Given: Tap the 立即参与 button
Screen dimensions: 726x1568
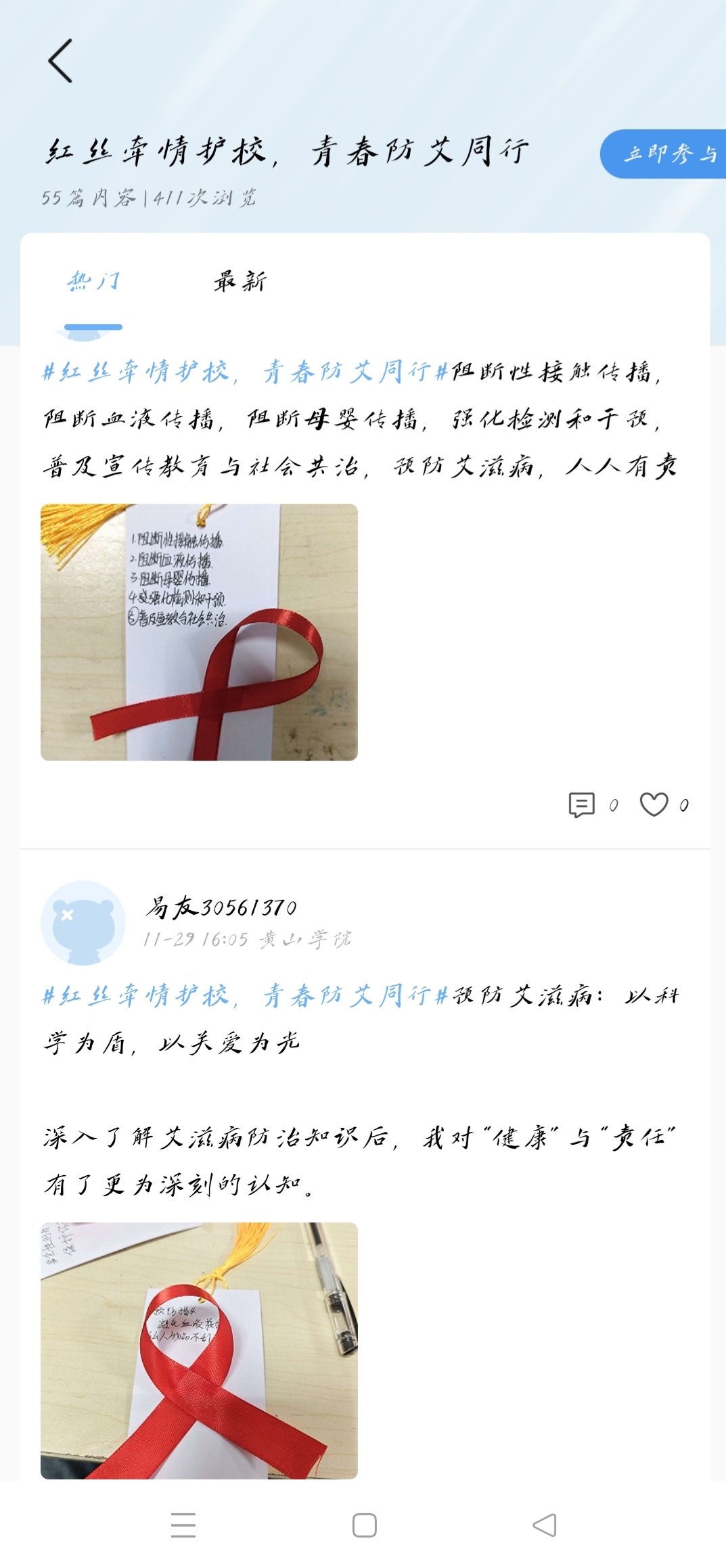Looking at the screenshot, I should pos(666,154).
